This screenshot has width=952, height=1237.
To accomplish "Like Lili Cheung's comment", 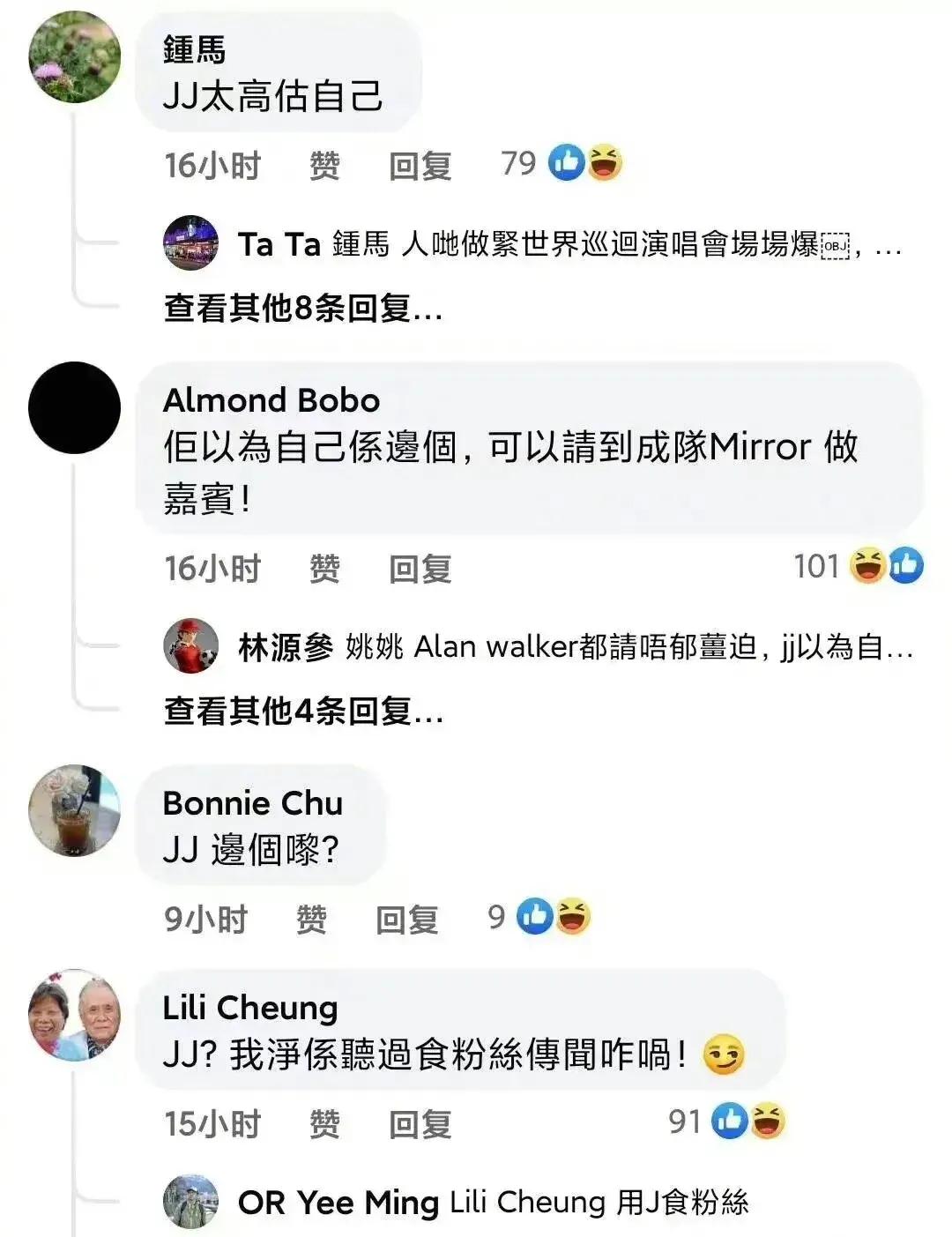I will (x=324, y=1124).
